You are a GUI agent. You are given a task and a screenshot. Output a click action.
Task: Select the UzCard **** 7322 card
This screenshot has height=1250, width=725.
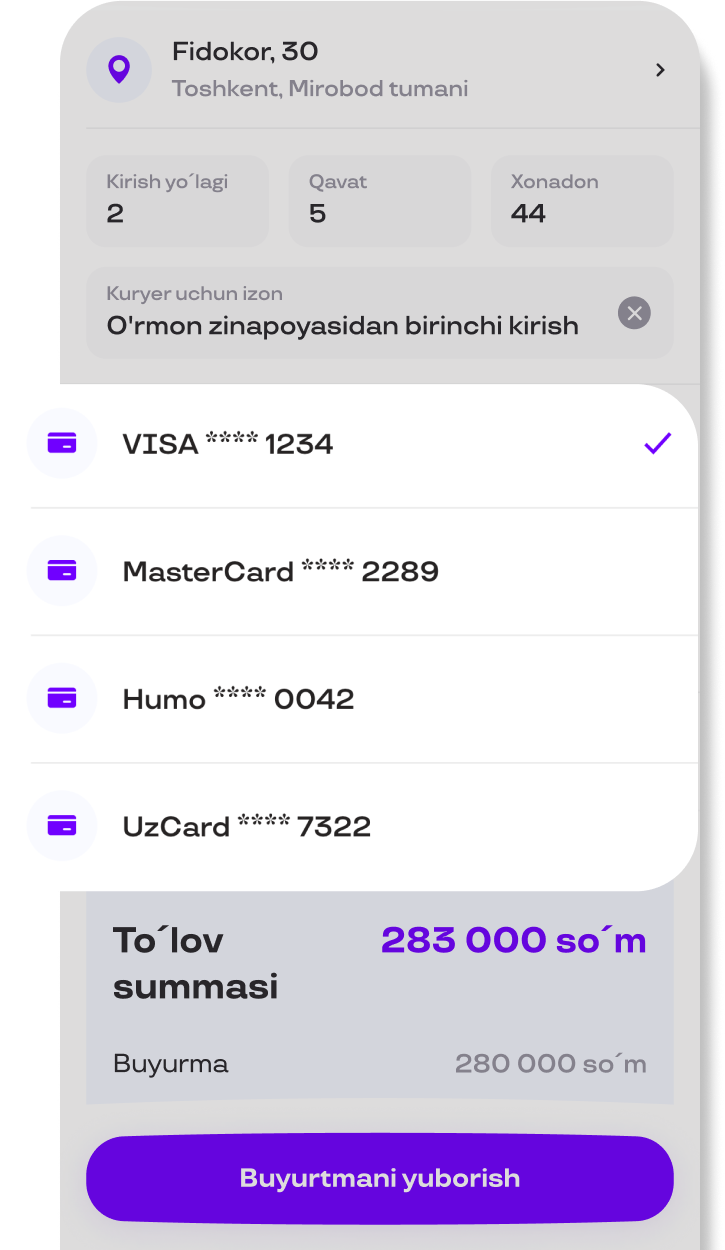coord(364,826)
